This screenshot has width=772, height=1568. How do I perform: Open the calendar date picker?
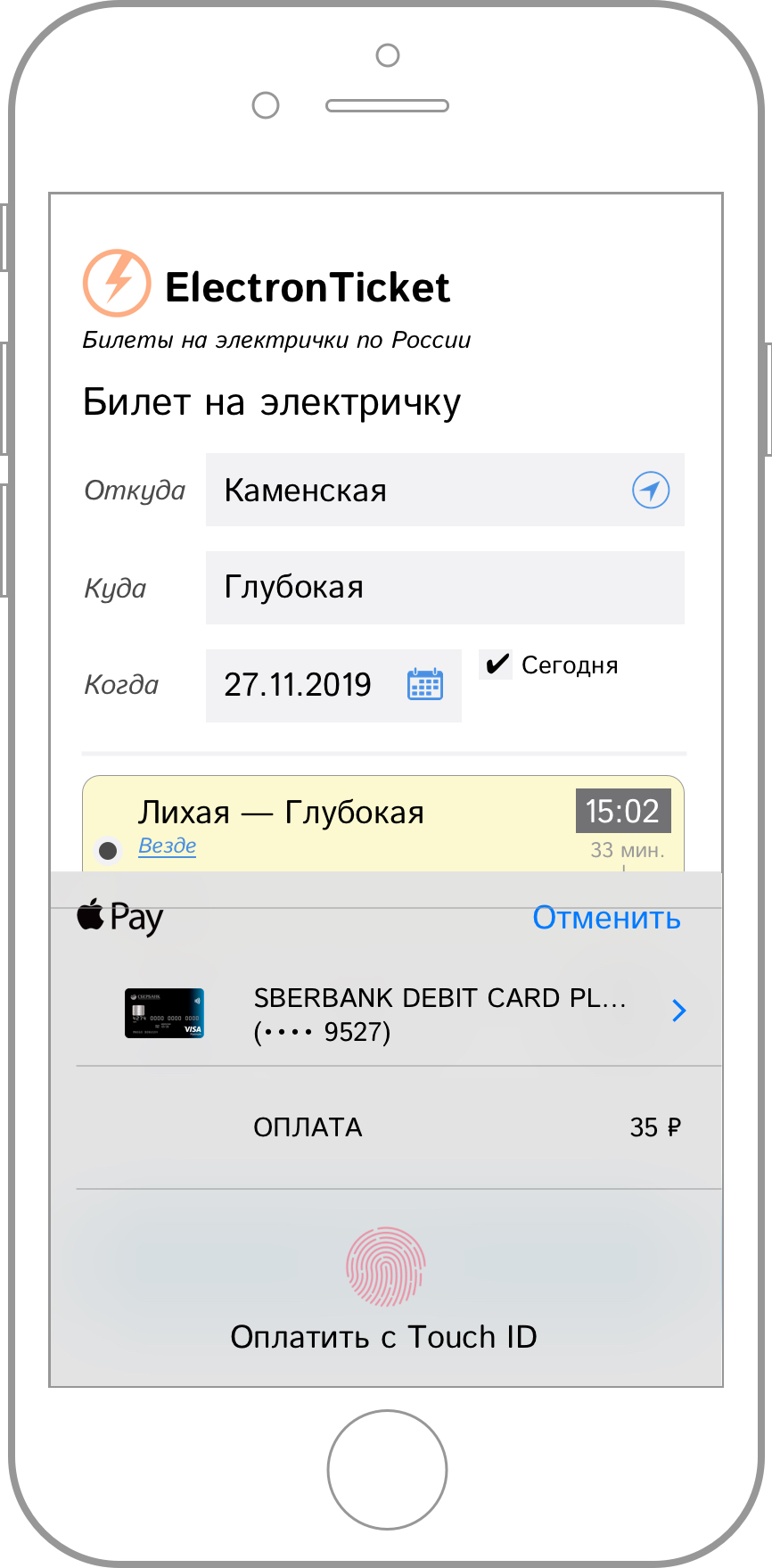(x=425, y=685)
